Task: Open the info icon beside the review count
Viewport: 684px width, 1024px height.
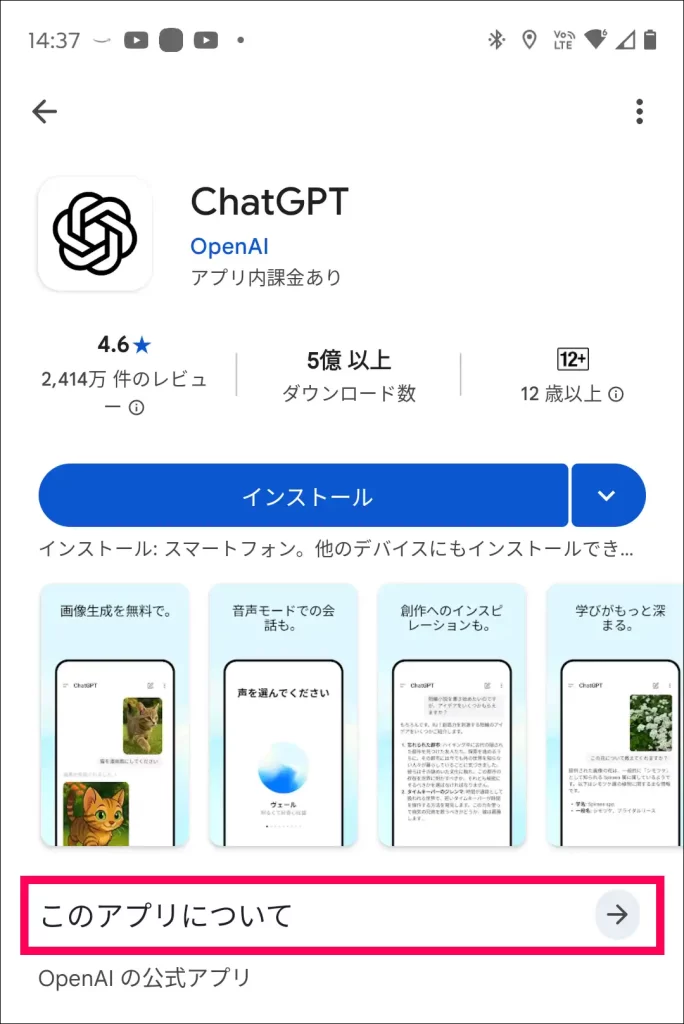Action: 137,408
